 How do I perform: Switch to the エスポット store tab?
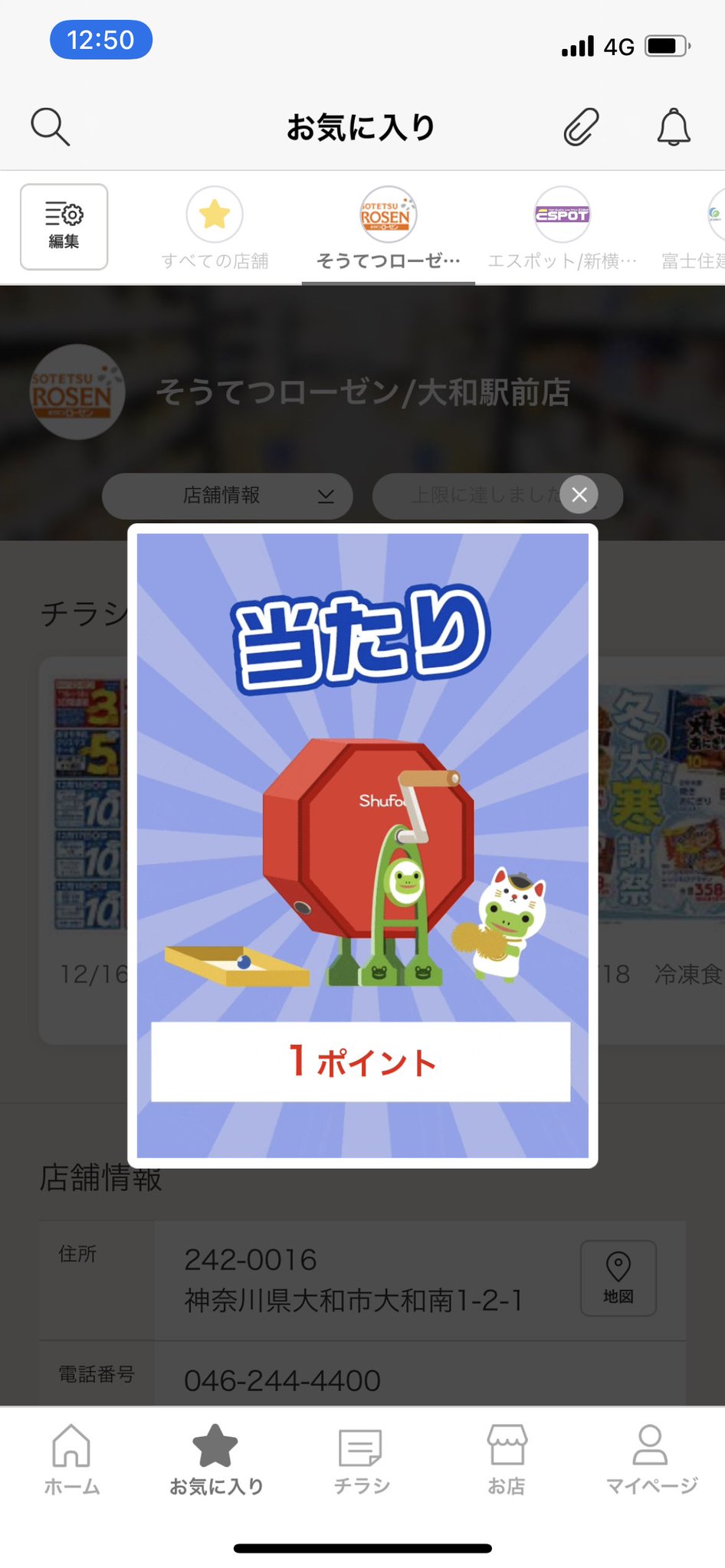pyautogui.click(x=563, y=228)
